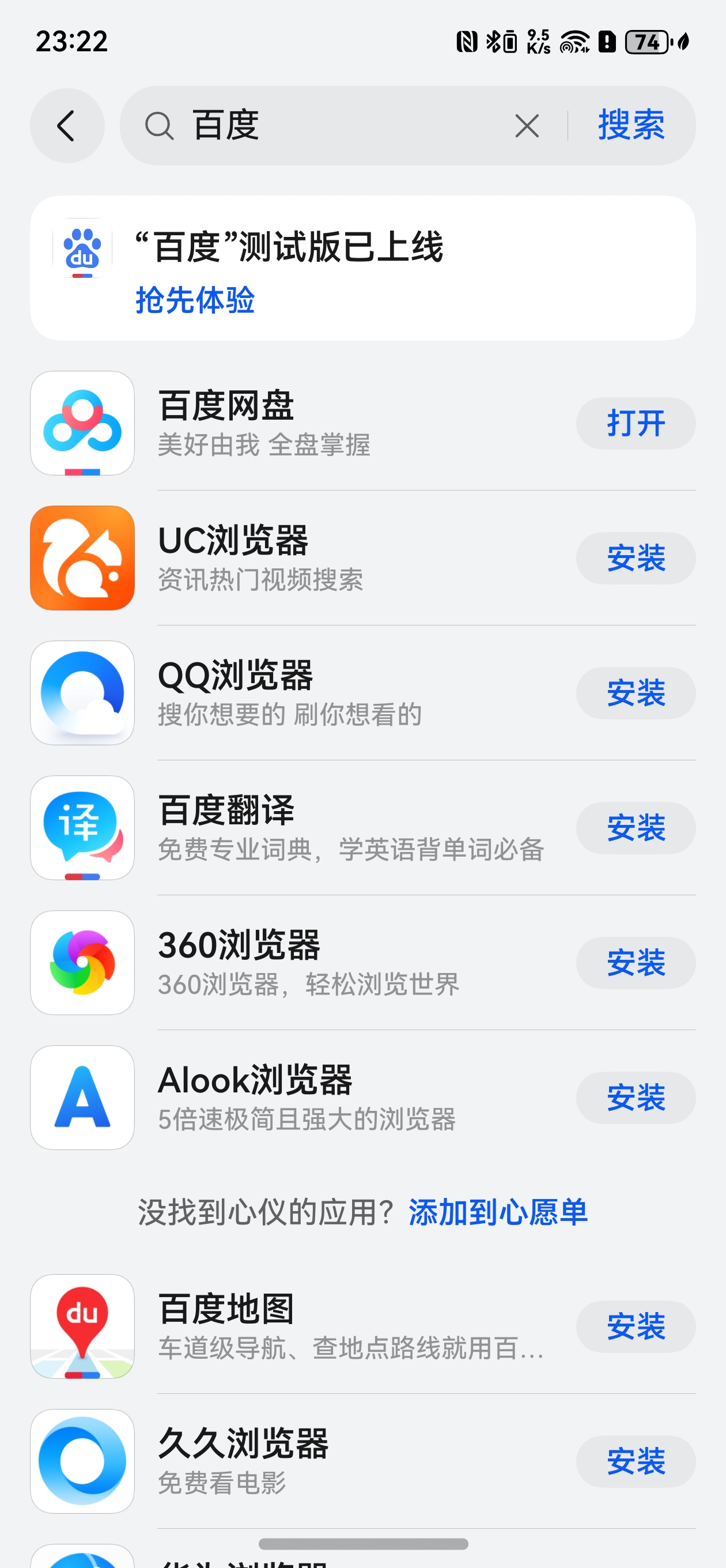Clear the 百度 search text
Viewport: 726px width, 1568px height.
[527, 126]
